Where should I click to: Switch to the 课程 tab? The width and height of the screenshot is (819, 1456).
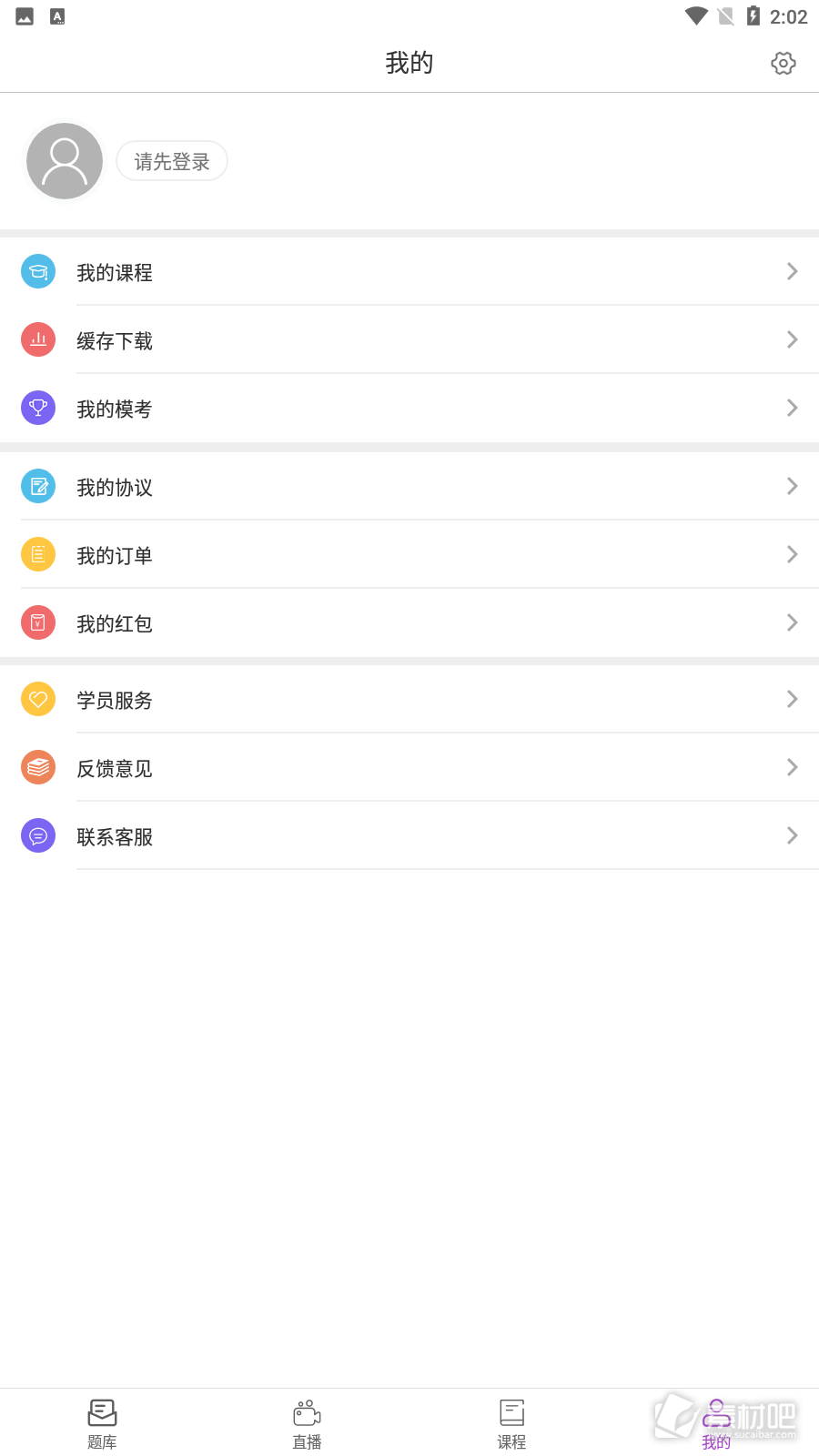pyautogui.click(x=511, y=1423)
